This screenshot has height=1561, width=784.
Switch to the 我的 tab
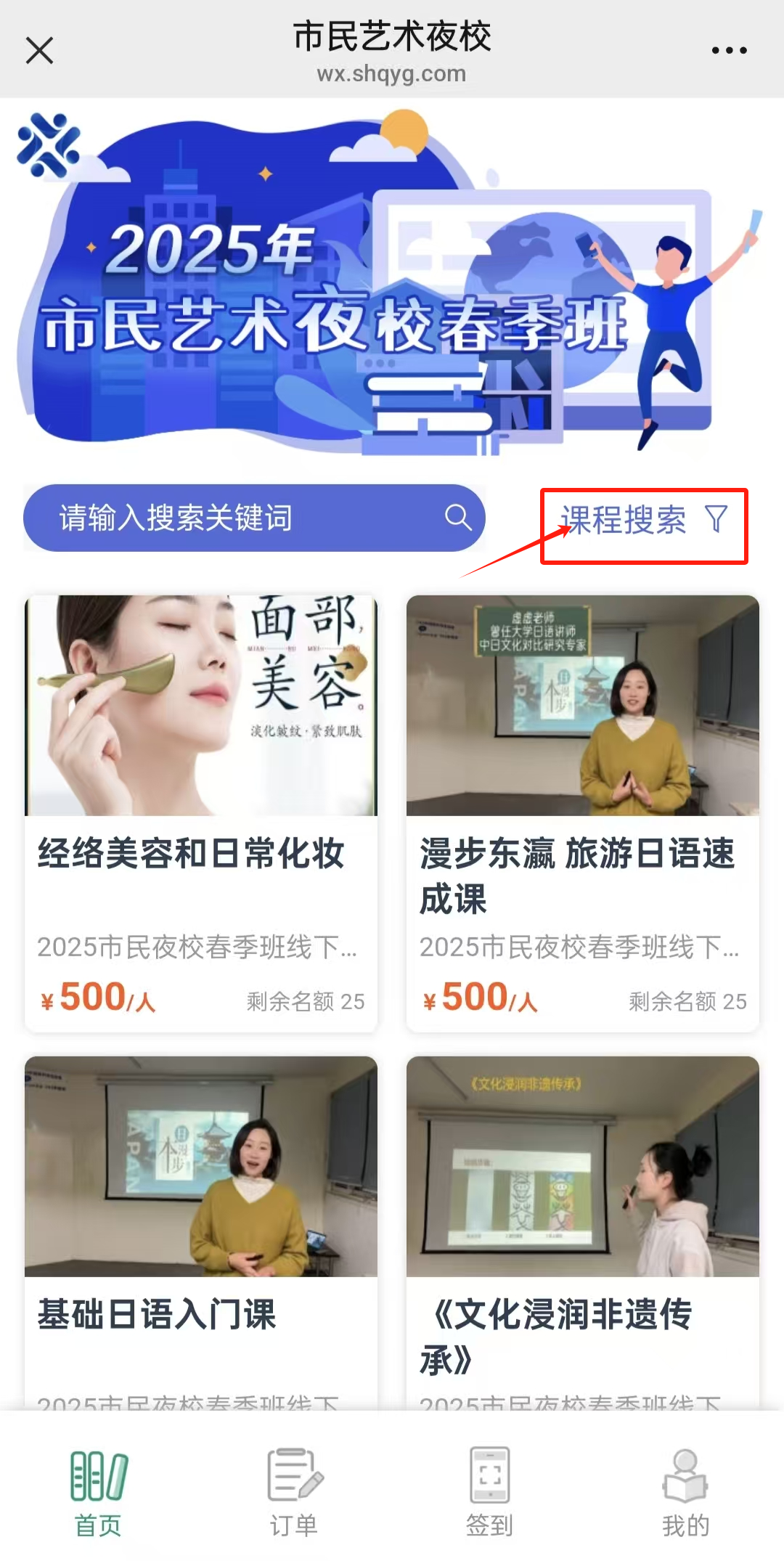pos(685,1493)
